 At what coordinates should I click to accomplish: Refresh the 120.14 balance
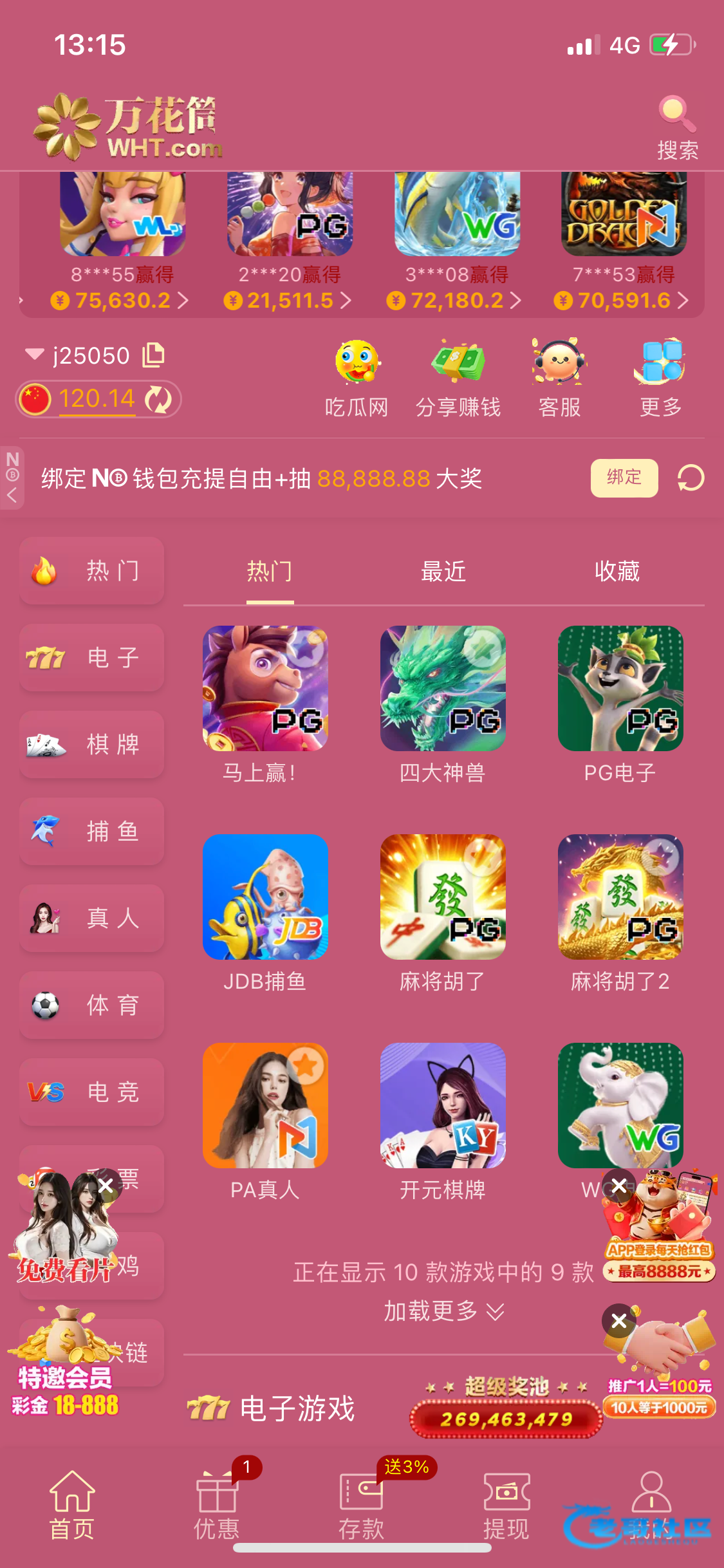coord(158,400)
